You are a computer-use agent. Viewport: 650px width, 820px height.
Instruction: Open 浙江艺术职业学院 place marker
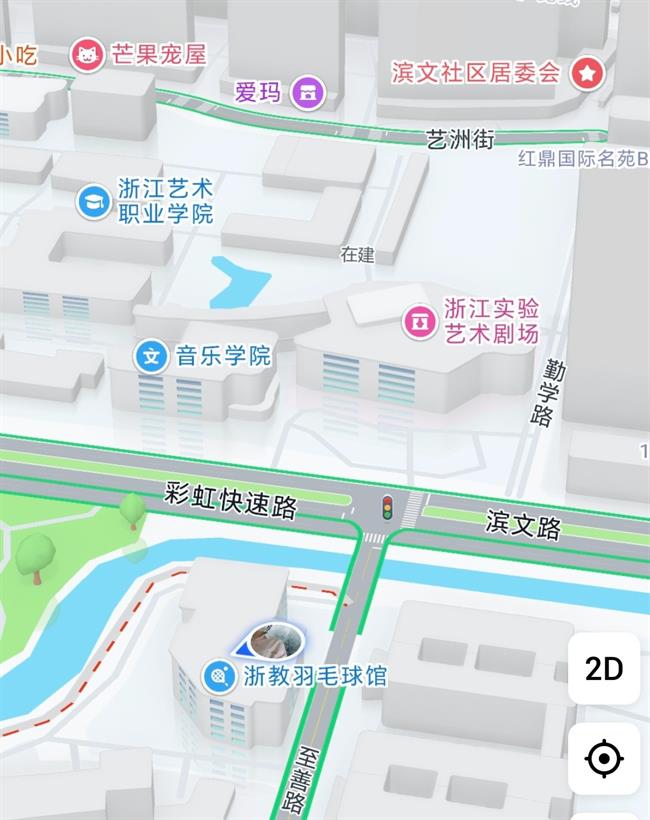[x=95, y=201]
